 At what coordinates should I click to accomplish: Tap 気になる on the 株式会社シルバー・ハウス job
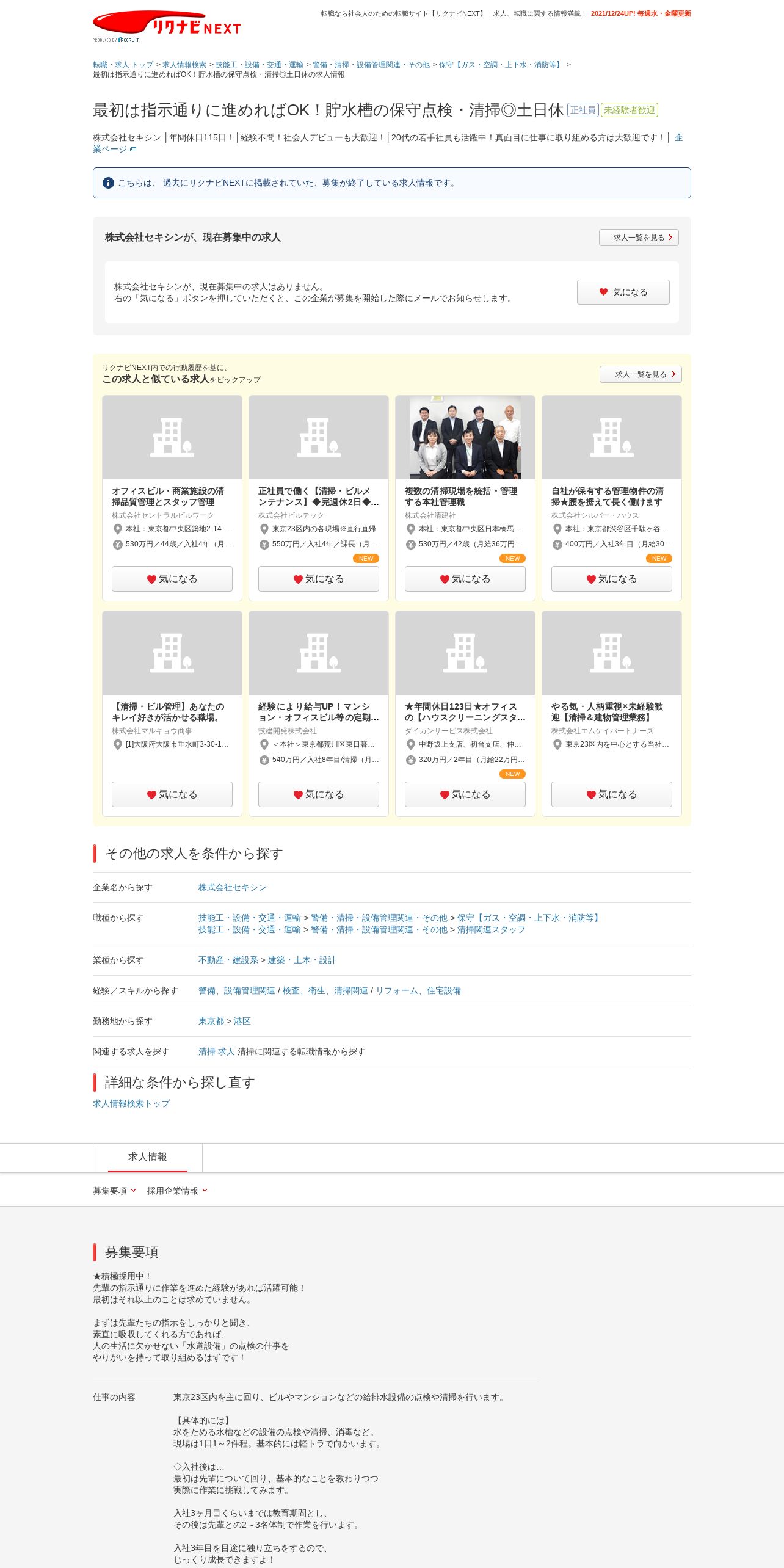pyautogui.click(x=612, y=579)
